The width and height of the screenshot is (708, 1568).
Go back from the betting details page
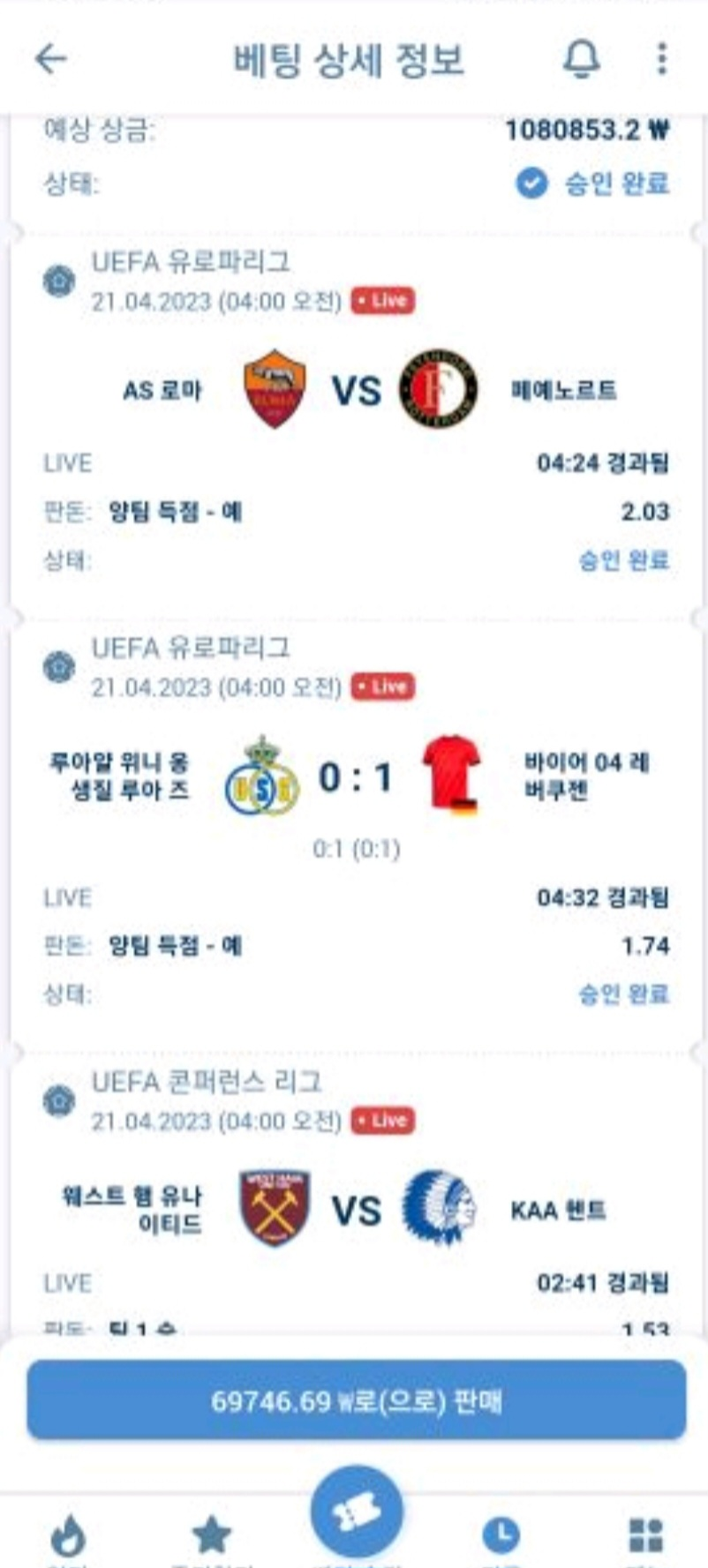[50, 59]
